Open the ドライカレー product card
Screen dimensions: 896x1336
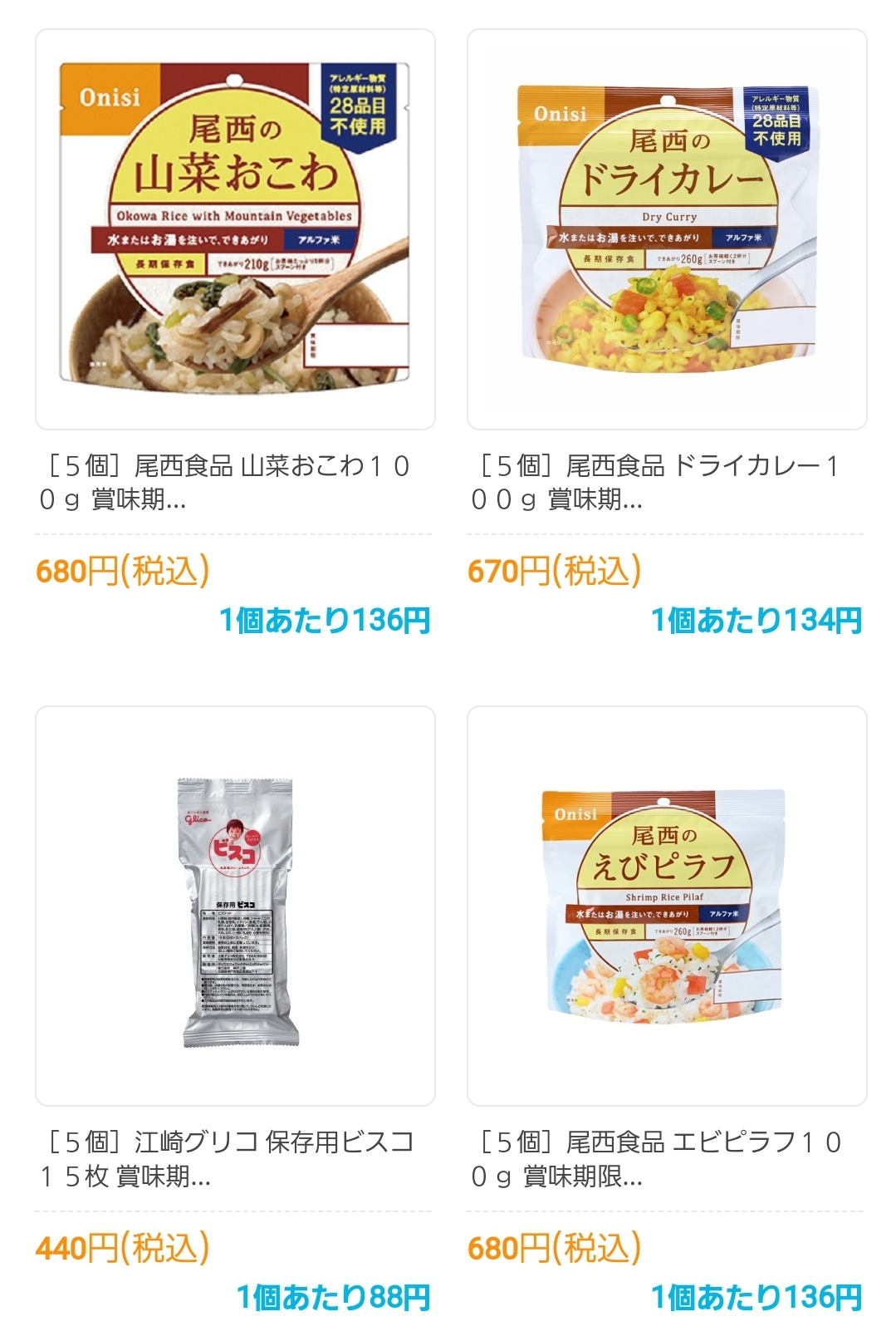pyautogui.click(x=667, y=230)
